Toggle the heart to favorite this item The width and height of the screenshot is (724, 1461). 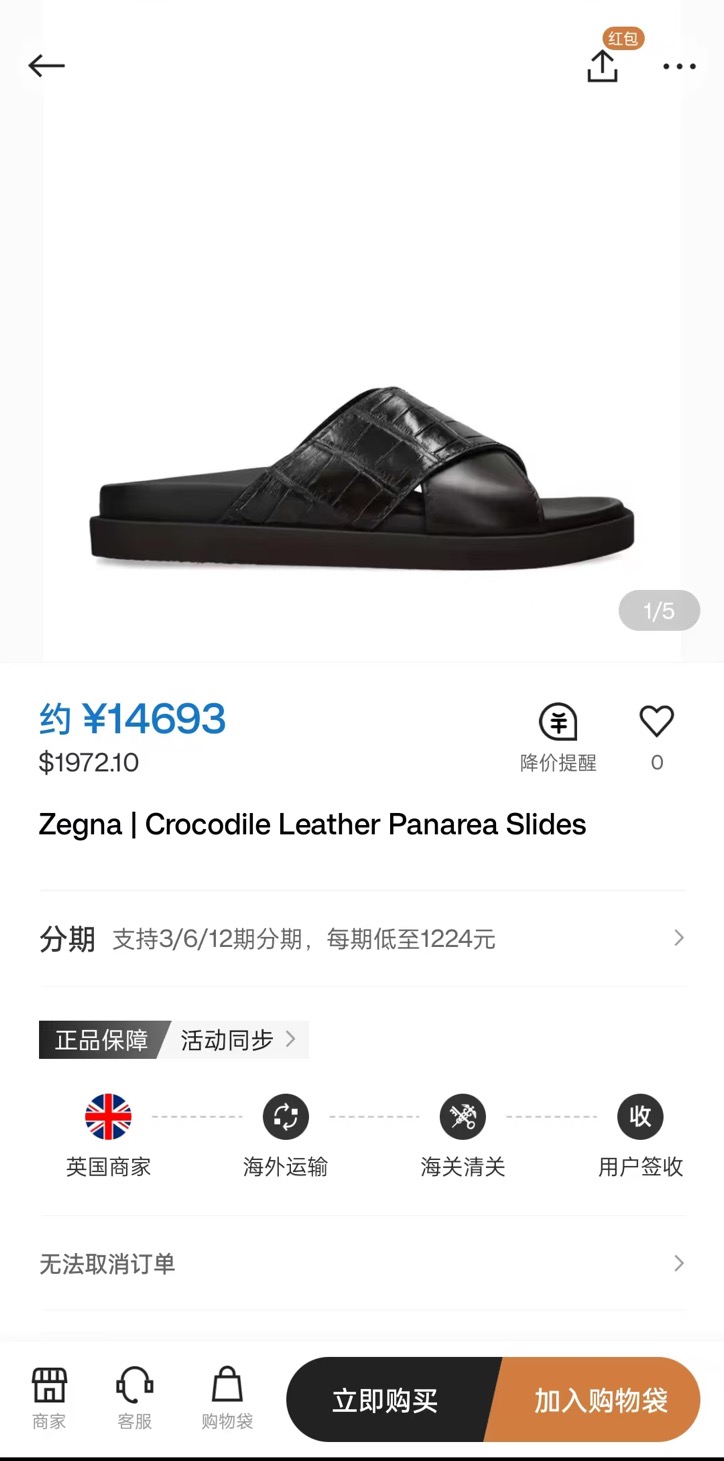click(x=656, y=720)
